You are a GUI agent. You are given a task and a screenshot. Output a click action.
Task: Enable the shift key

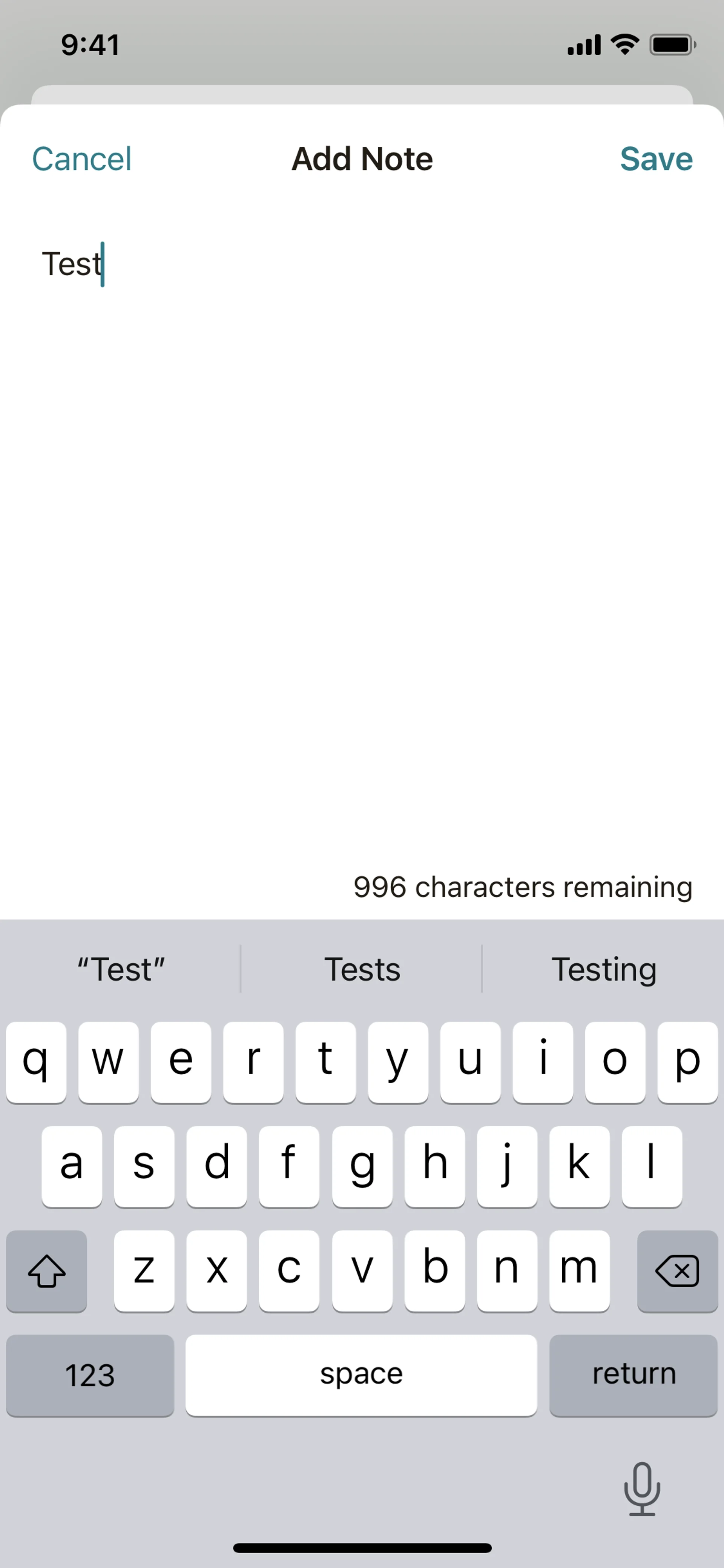[46, 1271]
